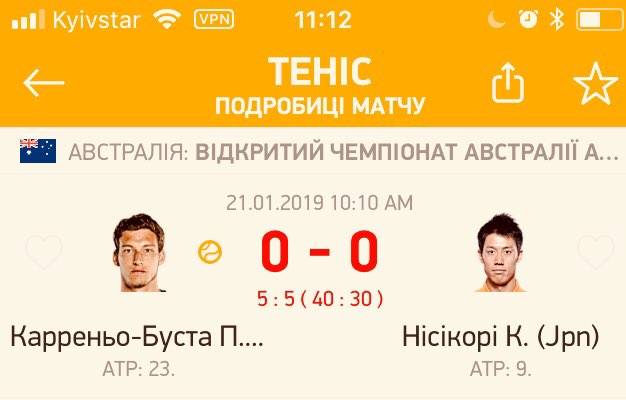
Task: Share this match details
Action: coord(509,85)
